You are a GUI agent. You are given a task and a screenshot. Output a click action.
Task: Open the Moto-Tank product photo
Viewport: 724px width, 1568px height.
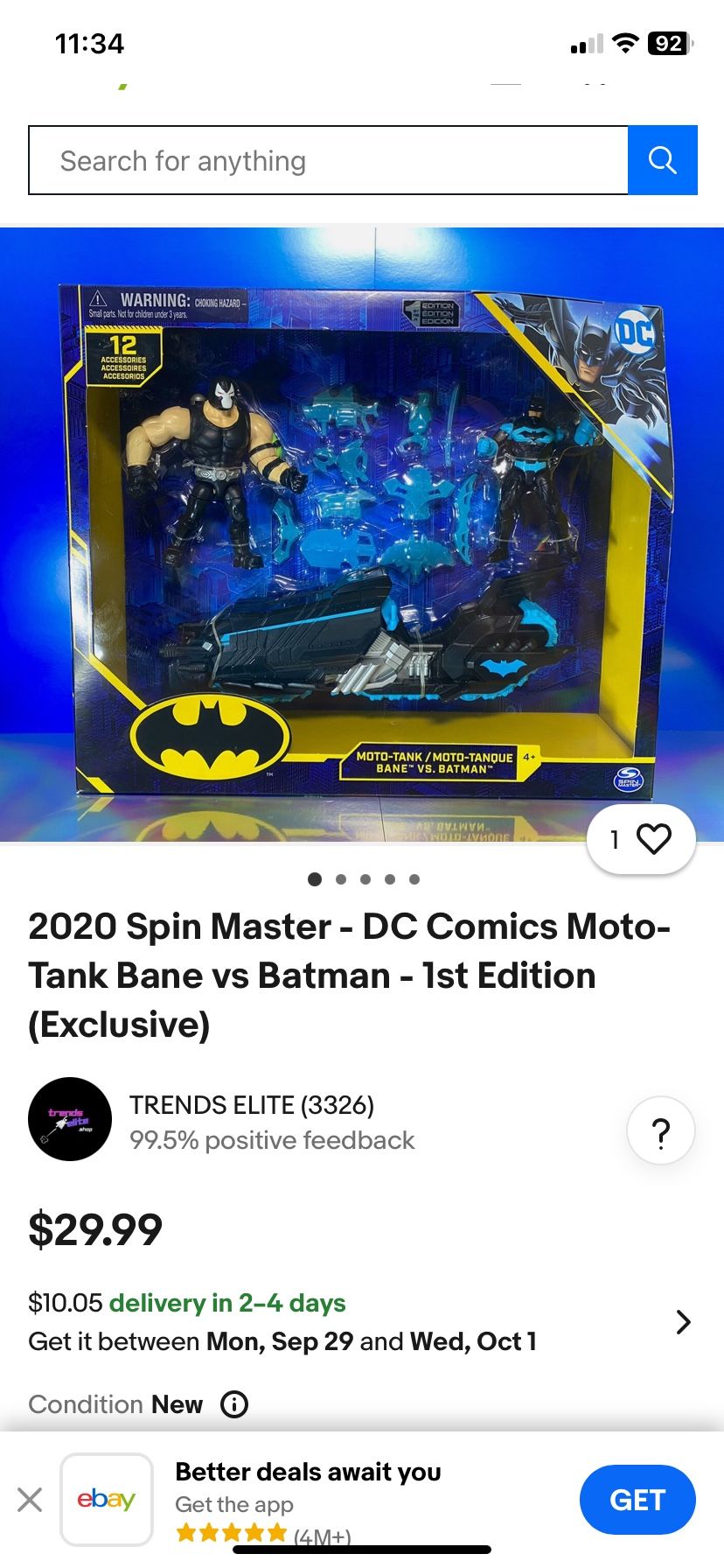(362, 534)
